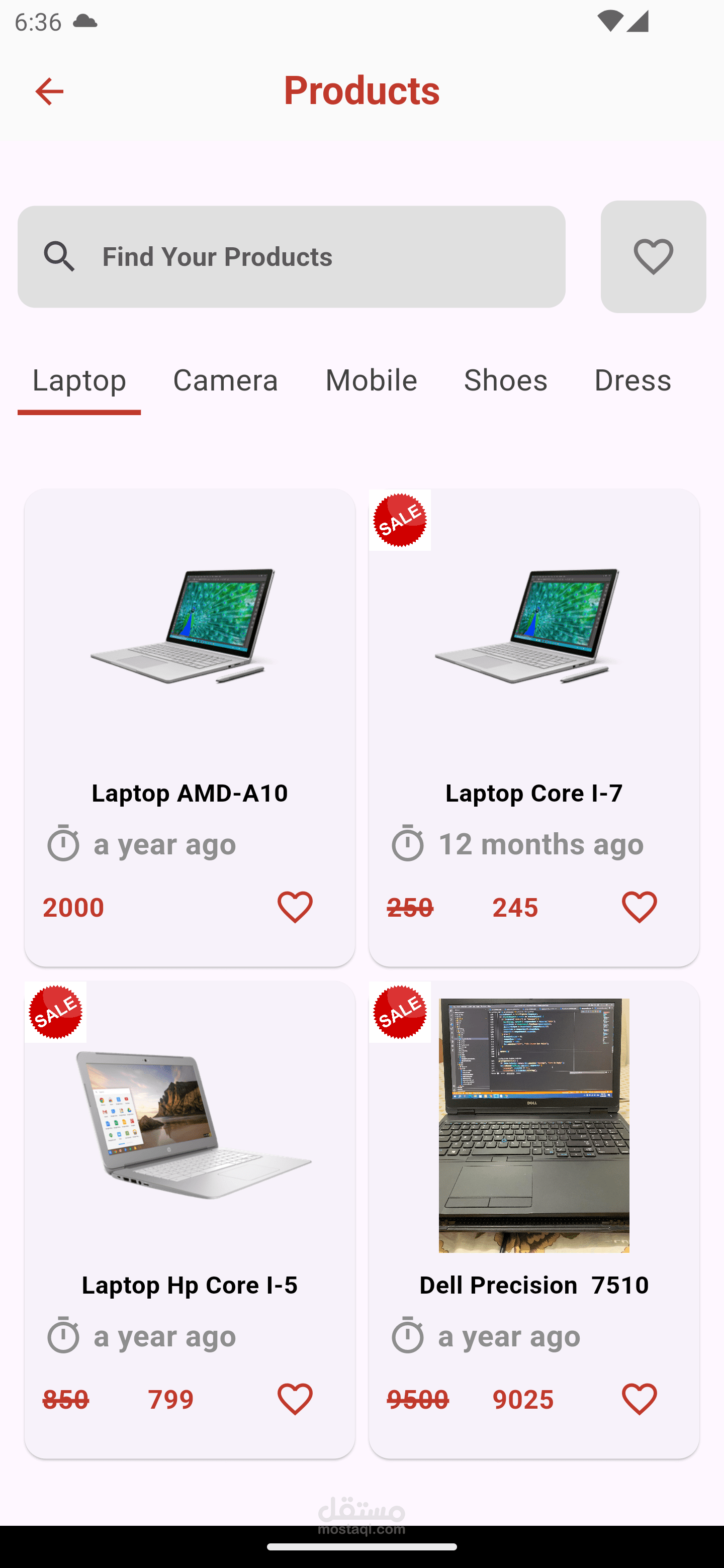Select the Laptop tab
Screen dimensions: 724x1568
point(79,380)
